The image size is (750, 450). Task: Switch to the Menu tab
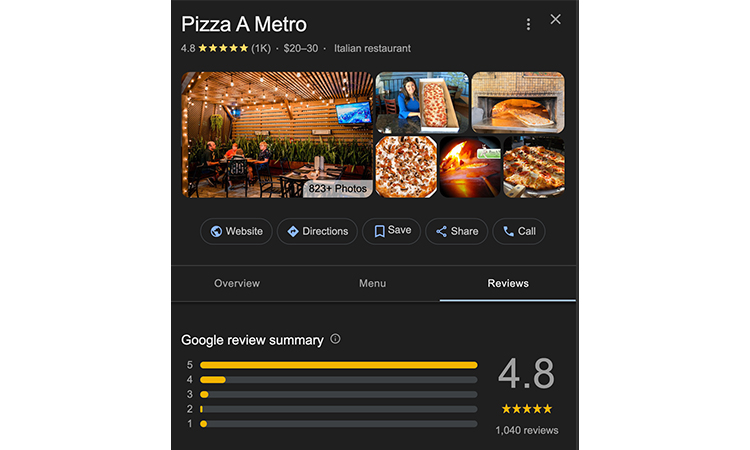[372, 283]
